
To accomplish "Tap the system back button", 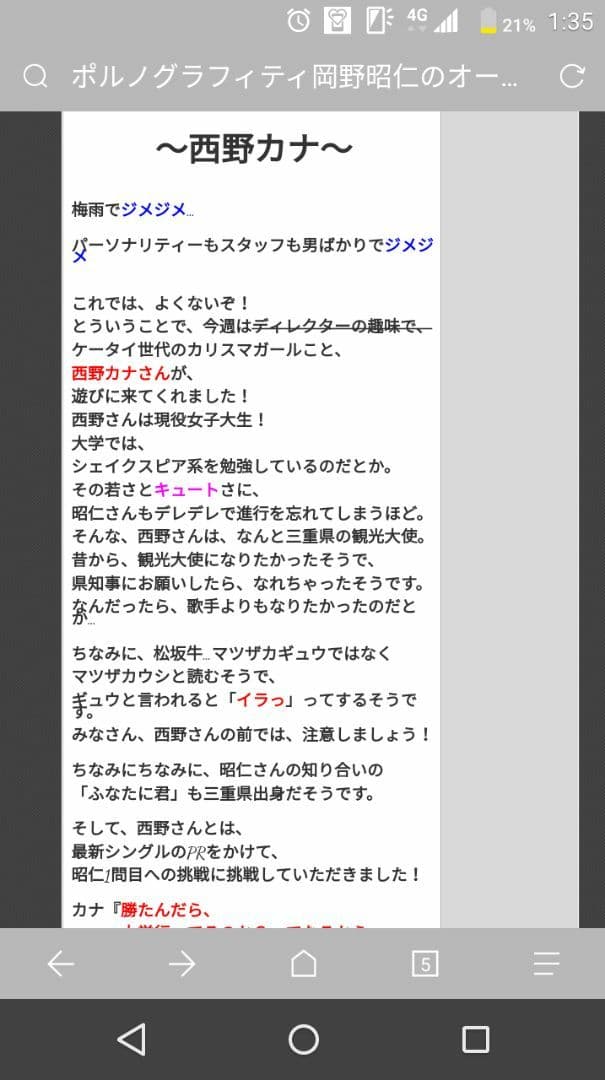I will point(131,1040).
